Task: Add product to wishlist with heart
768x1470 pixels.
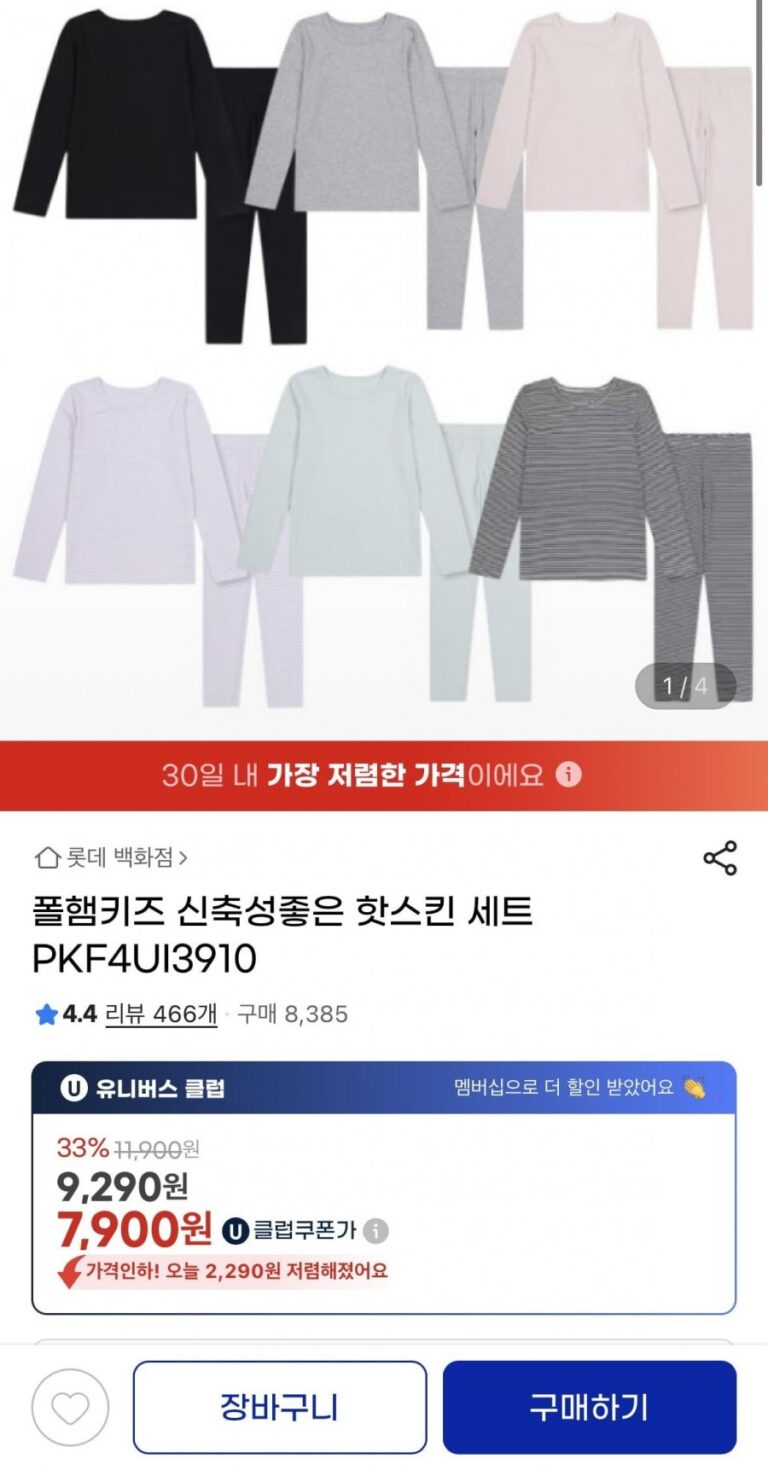Action: (70, 1407)
